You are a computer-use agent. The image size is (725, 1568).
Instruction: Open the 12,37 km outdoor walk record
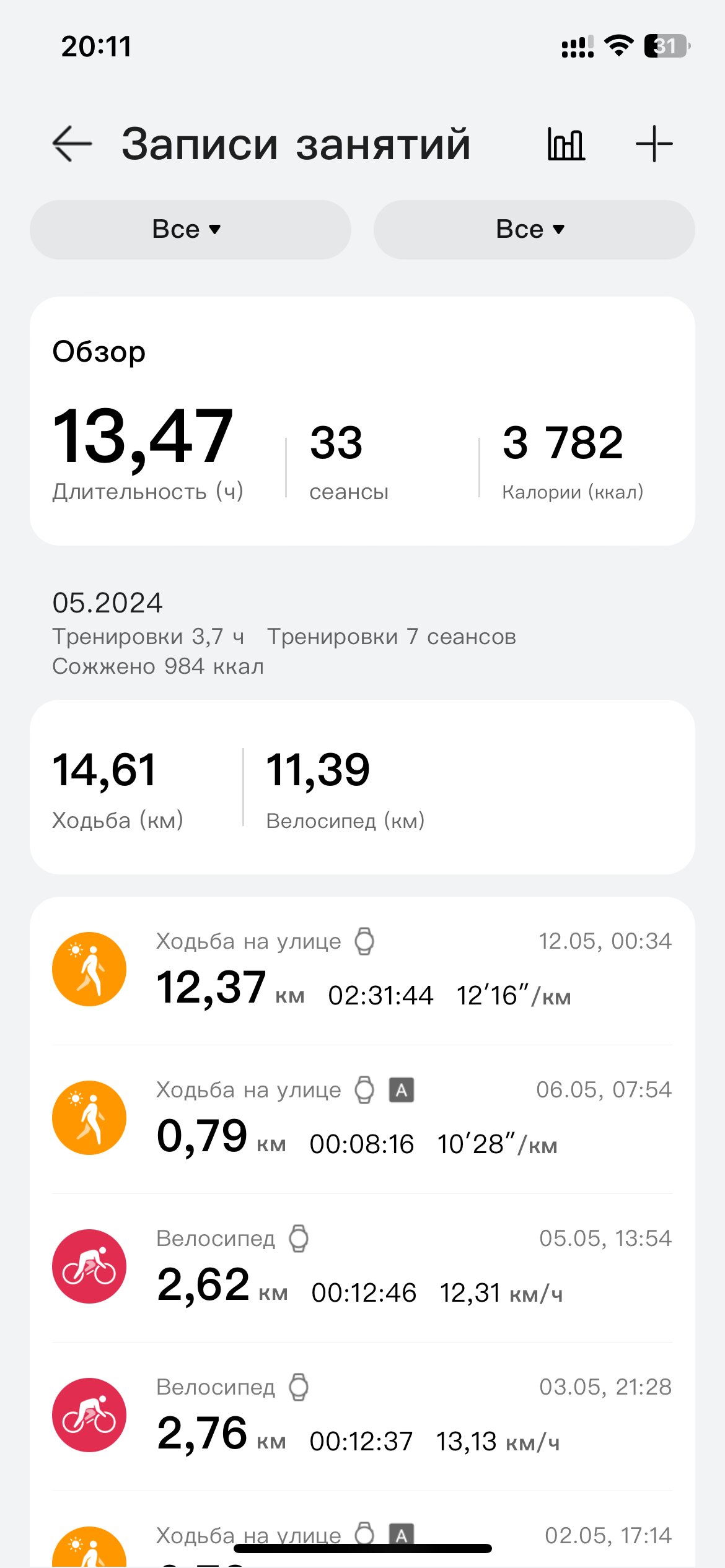pyautogui.click(x=362, y=970)
